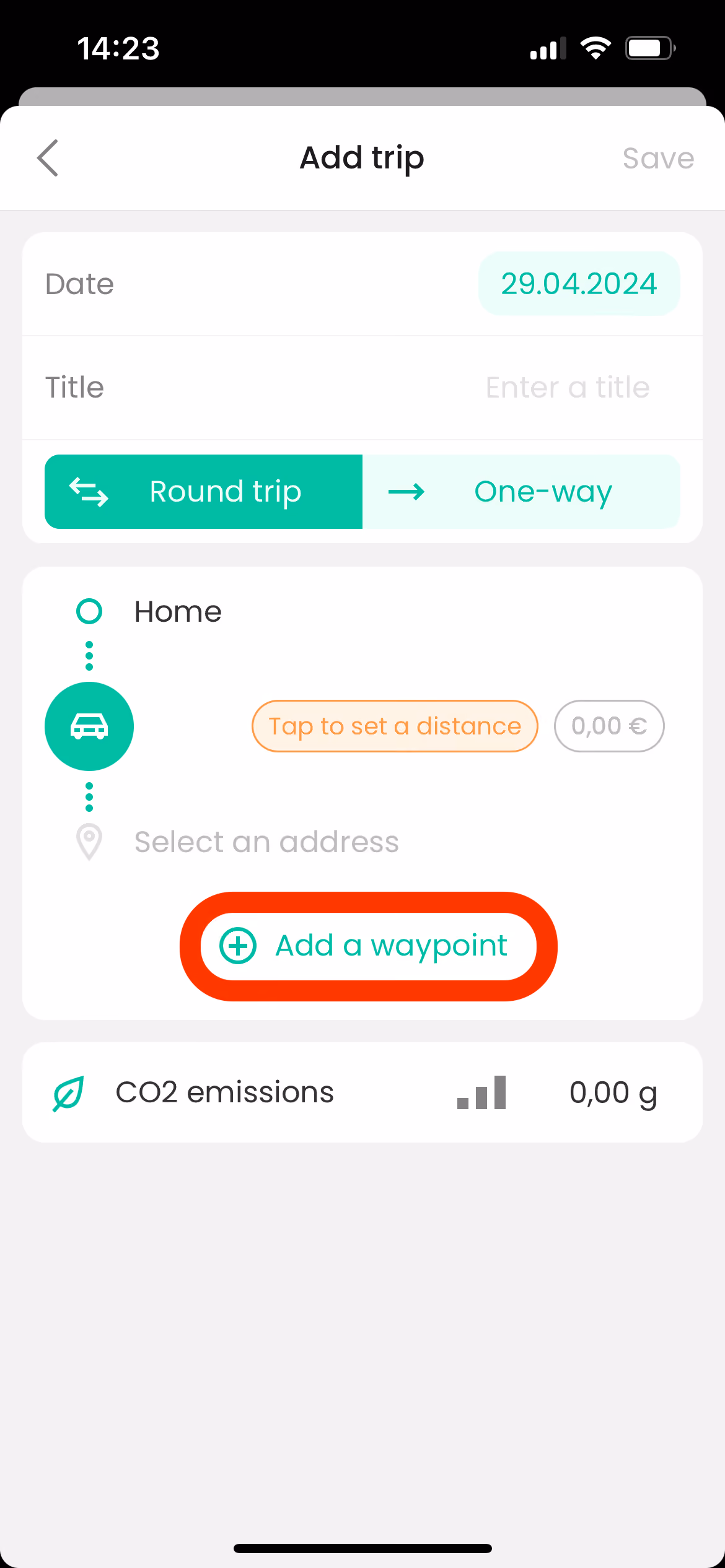Screen dimensions: 725x1568
Task: Open the date picker showing 29.04.2024
Action: pos(579,284)
